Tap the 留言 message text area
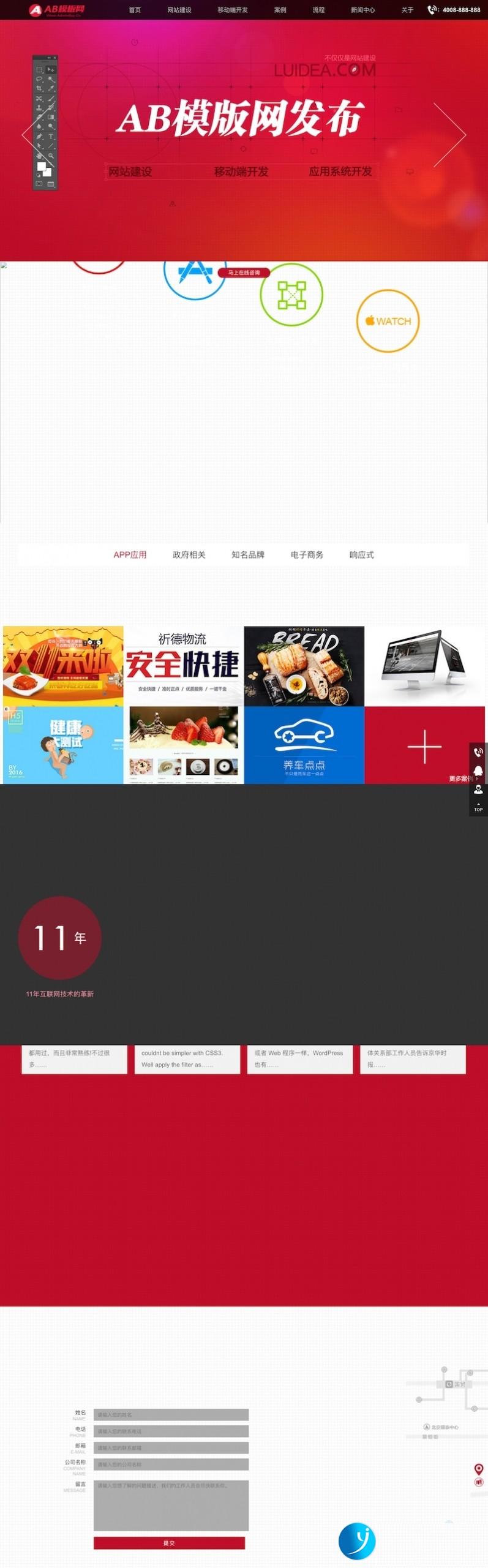488x1568 pixels. coord(171,1505)
